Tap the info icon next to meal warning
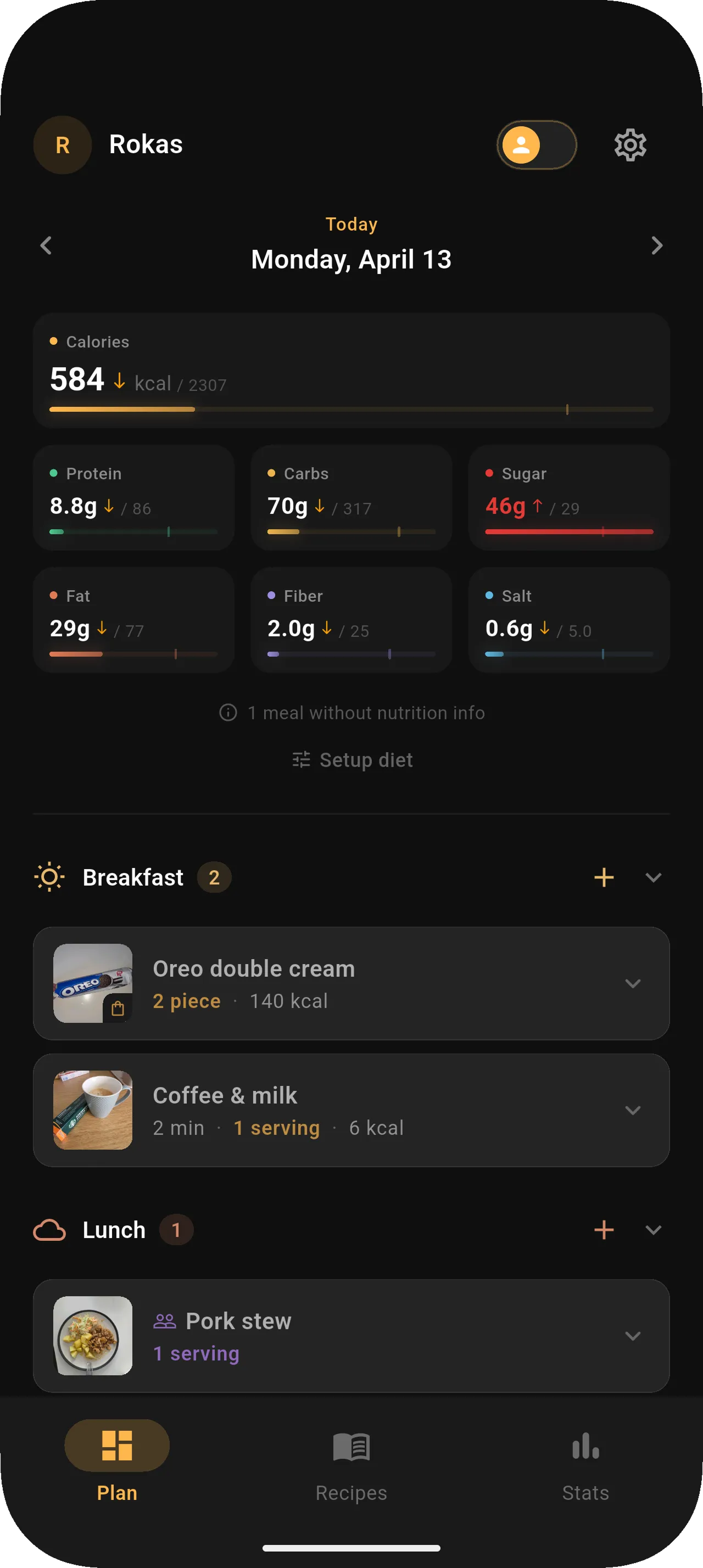The width and height of the screenshot is (703, 1568). [x=227, y=712]
